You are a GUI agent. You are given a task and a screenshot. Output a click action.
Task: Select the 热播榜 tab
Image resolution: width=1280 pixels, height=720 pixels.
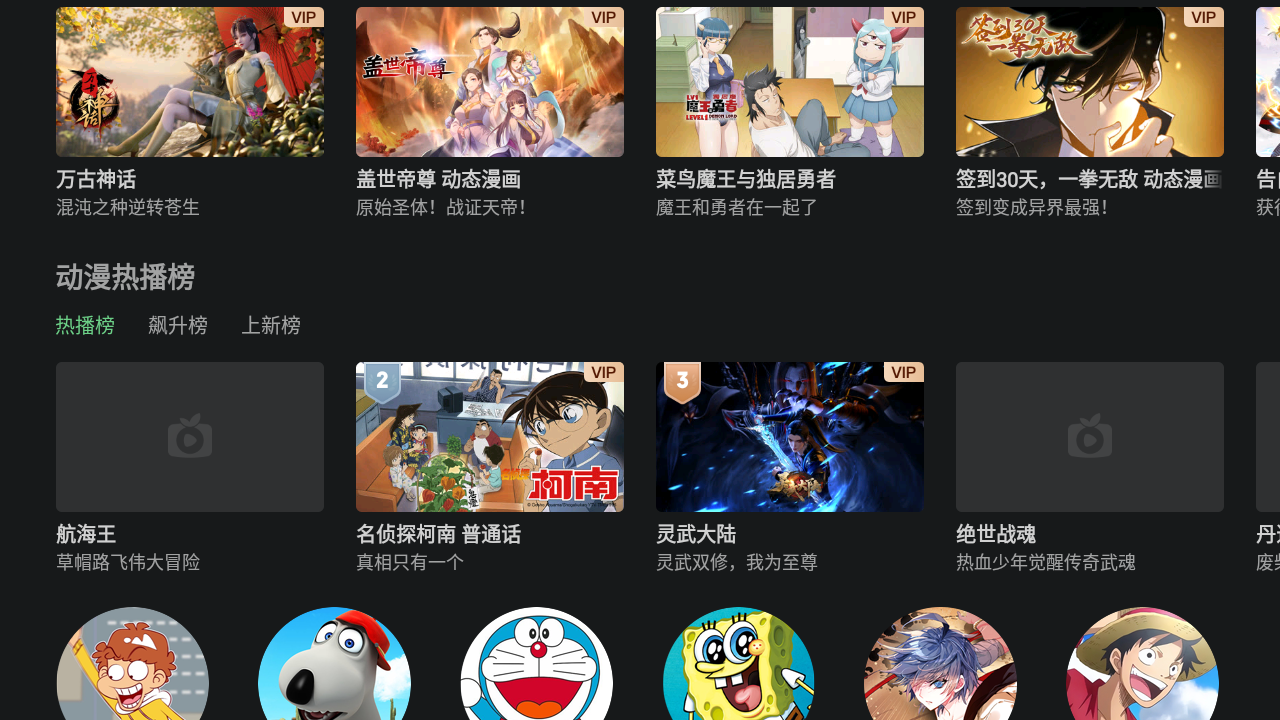coord(85,326)
